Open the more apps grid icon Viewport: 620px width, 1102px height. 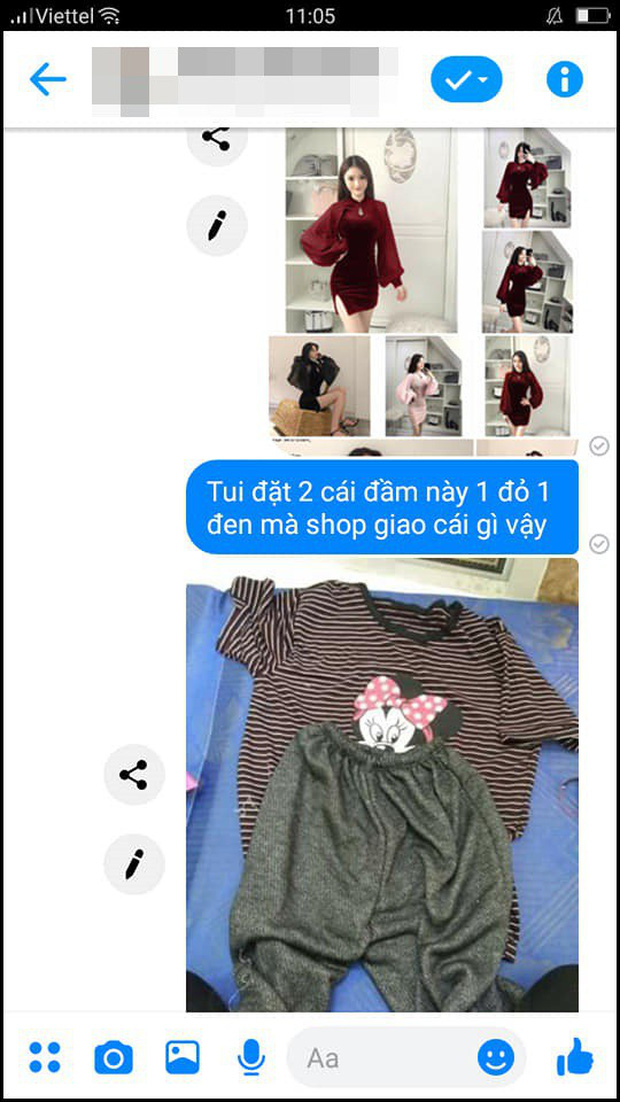[45, 1057]
